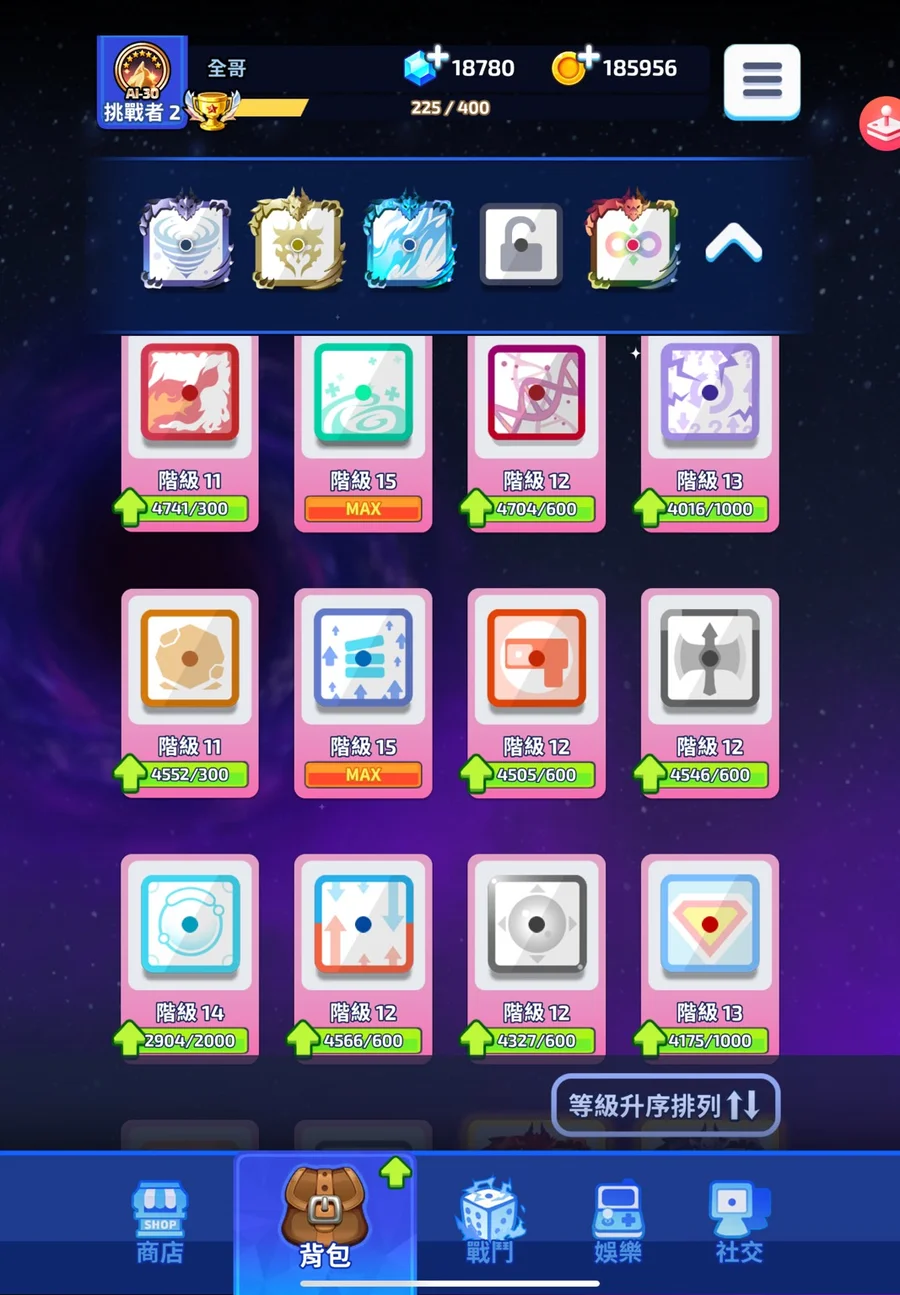Collapse the deck row with the up chevron

pos(733,244)
